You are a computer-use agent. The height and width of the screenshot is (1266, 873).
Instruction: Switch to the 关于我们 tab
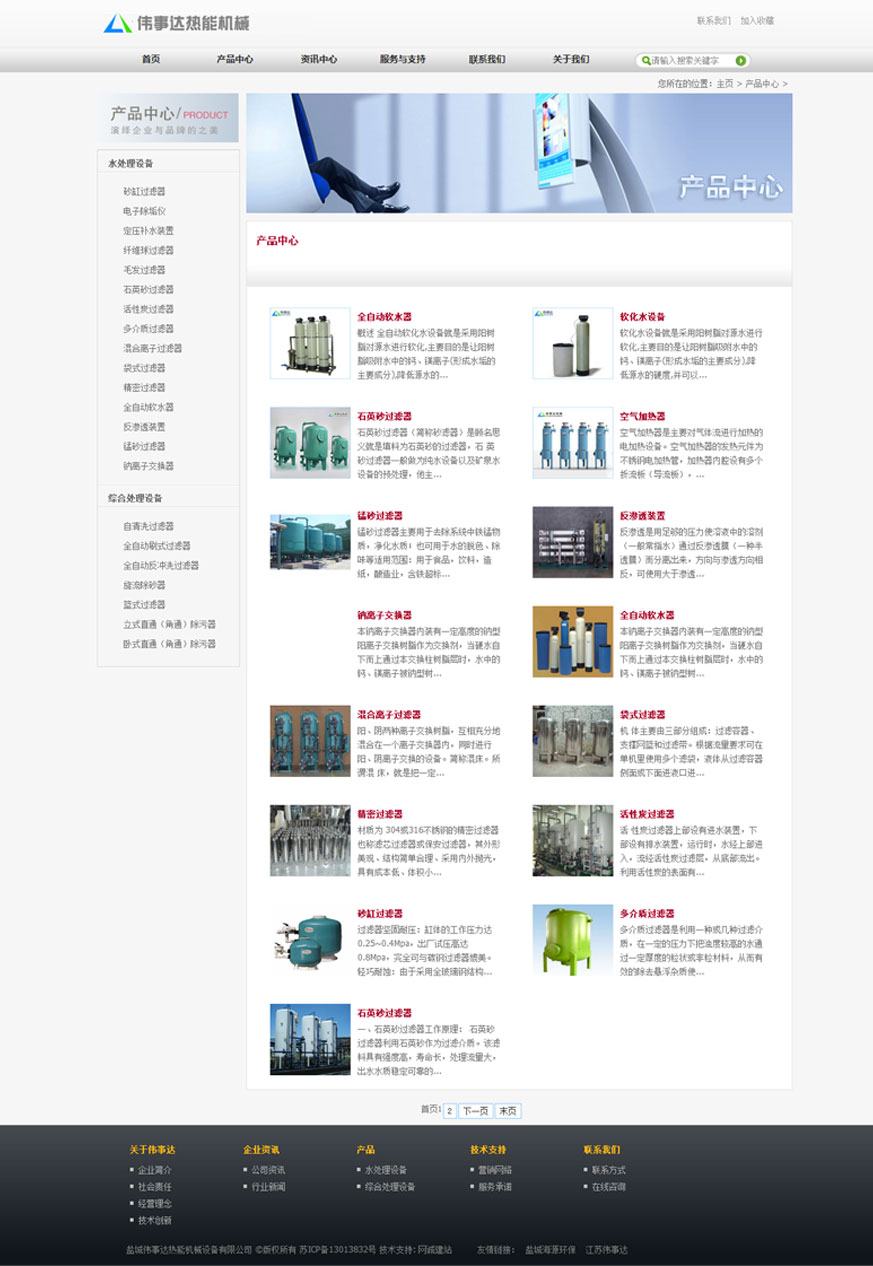(571, 60)
